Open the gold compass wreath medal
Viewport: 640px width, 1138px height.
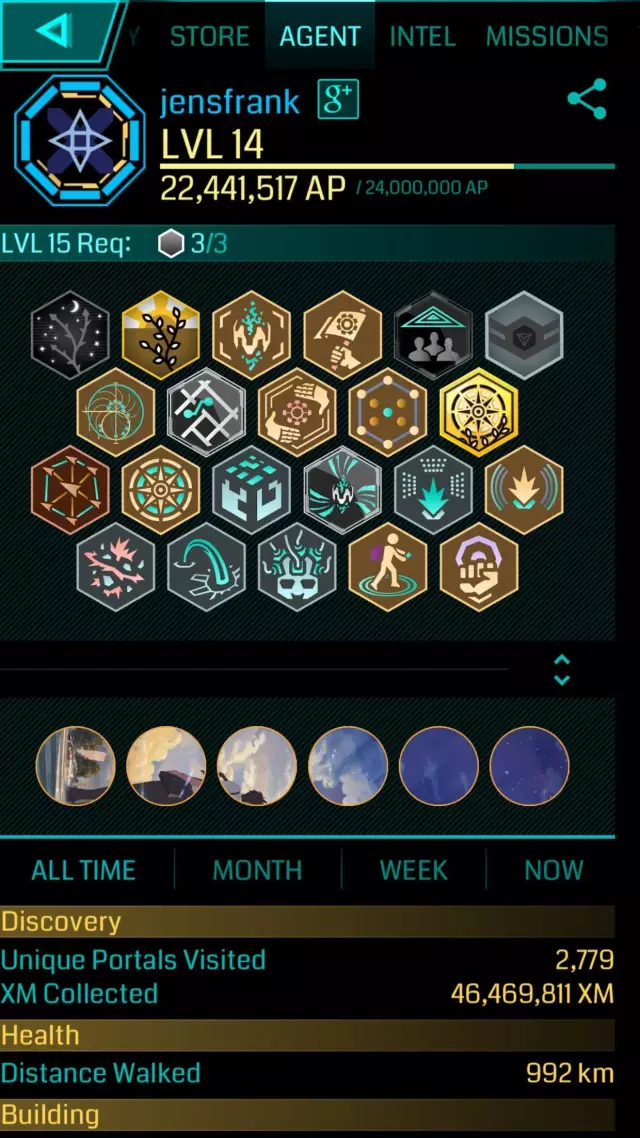[478, 412]
